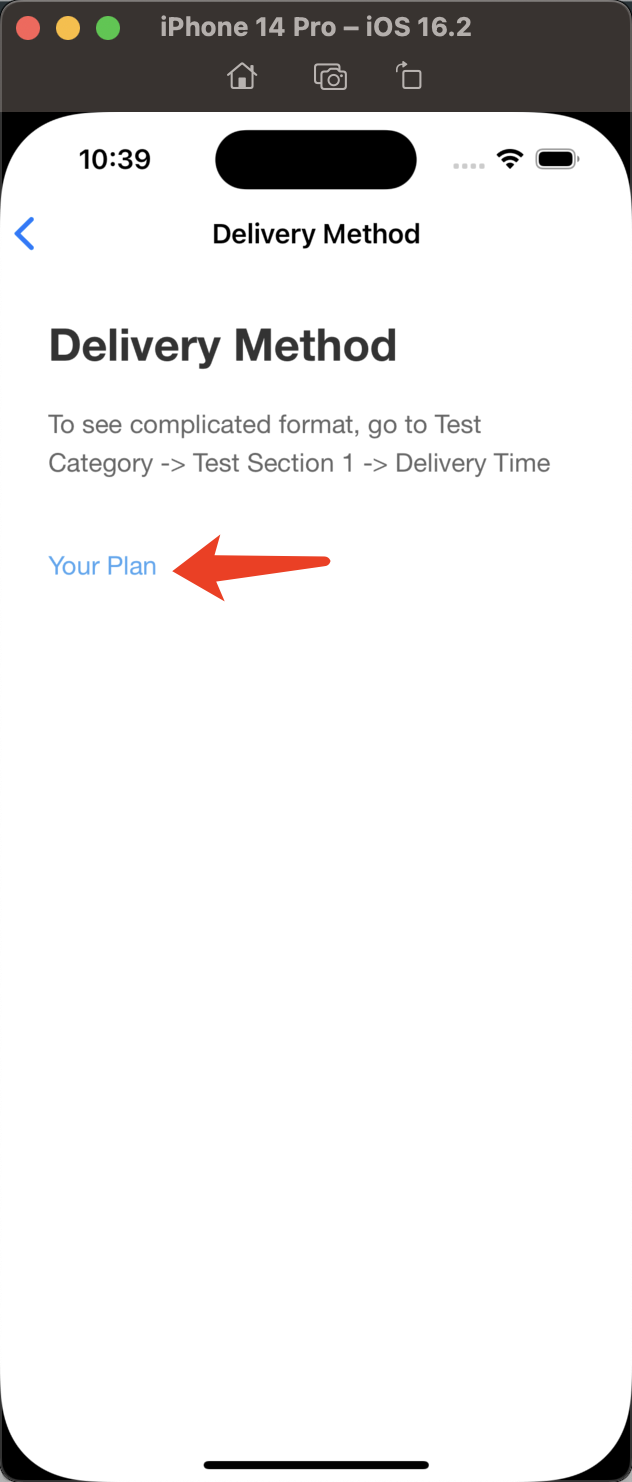Tap the simulator Home button
This screenshot has width=632, height=1482.
pos(243,76)
